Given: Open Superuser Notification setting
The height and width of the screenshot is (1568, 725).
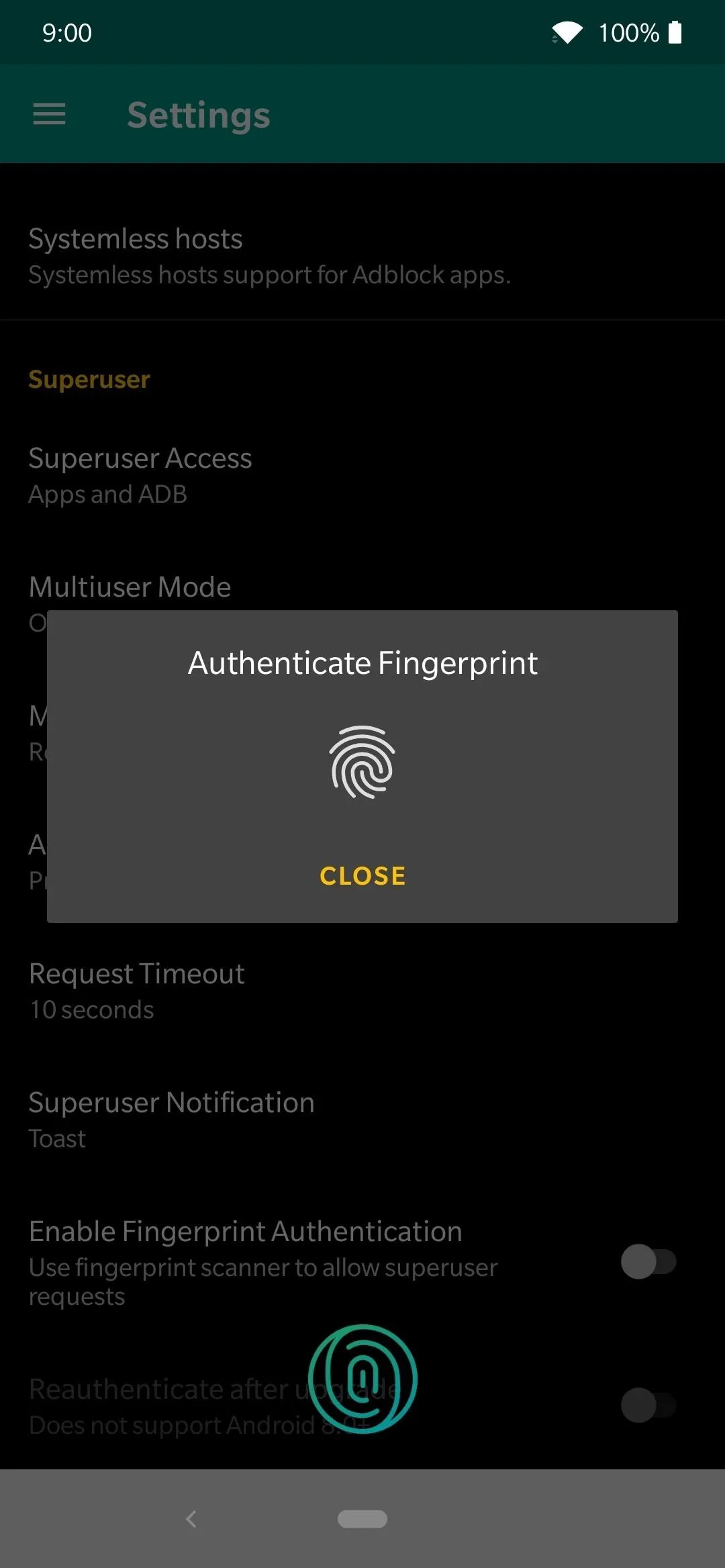Looking at the screenshot, I should 362,1120.
